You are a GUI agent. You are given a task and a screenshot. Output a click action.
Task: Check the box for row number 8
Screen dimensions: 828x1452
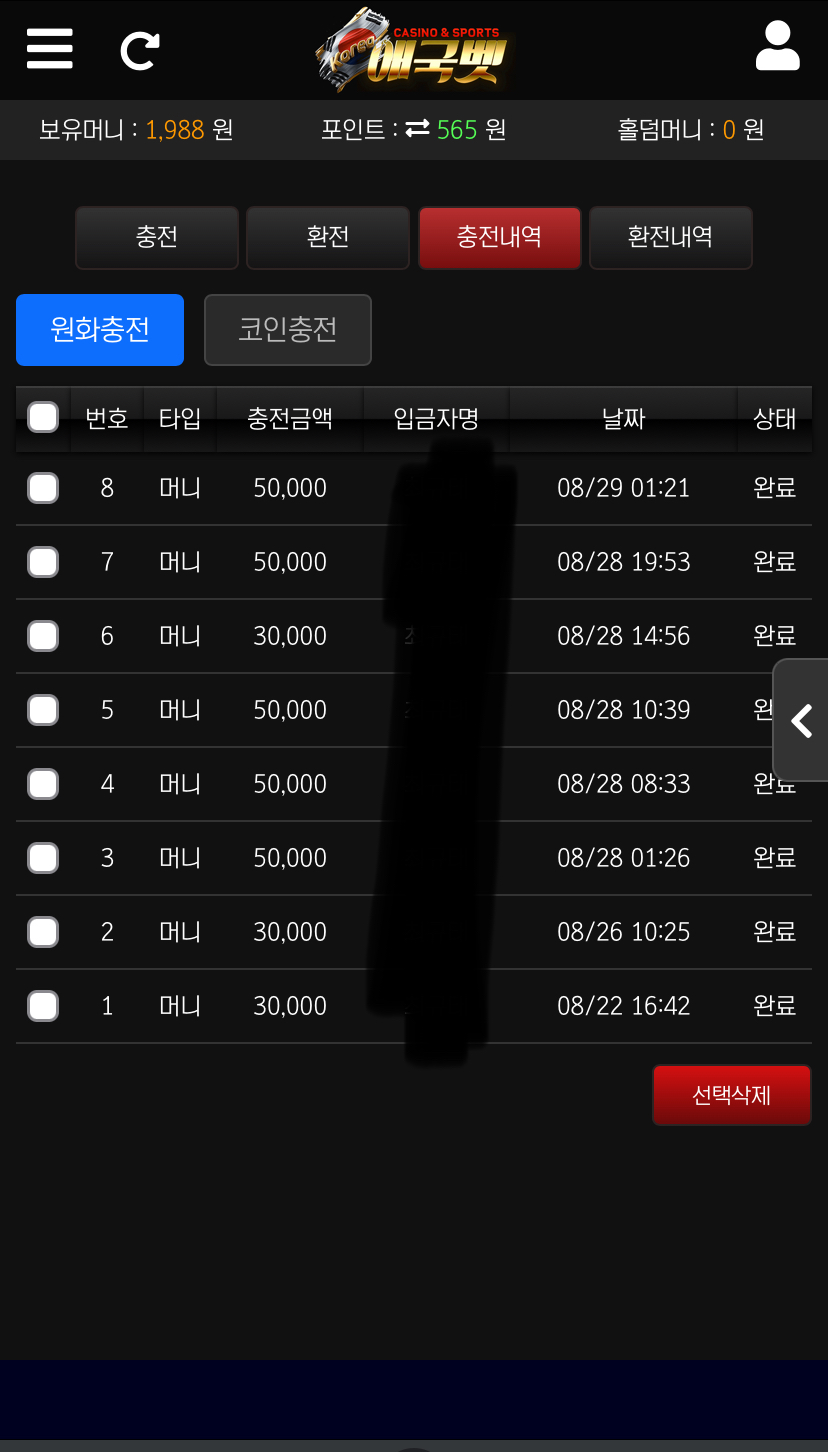tap(43, 488)
